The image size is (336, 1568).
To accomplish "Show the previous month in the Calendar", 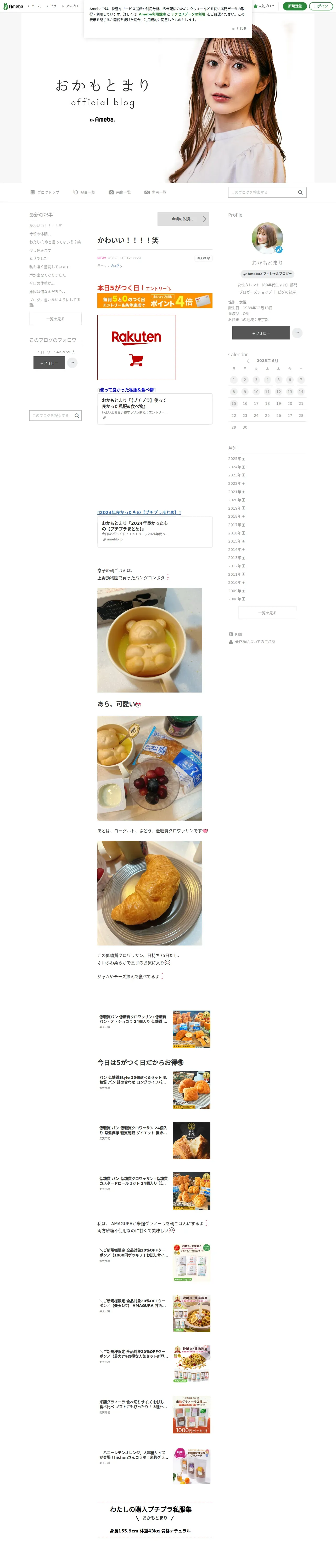I will click(x=248, y=361).
